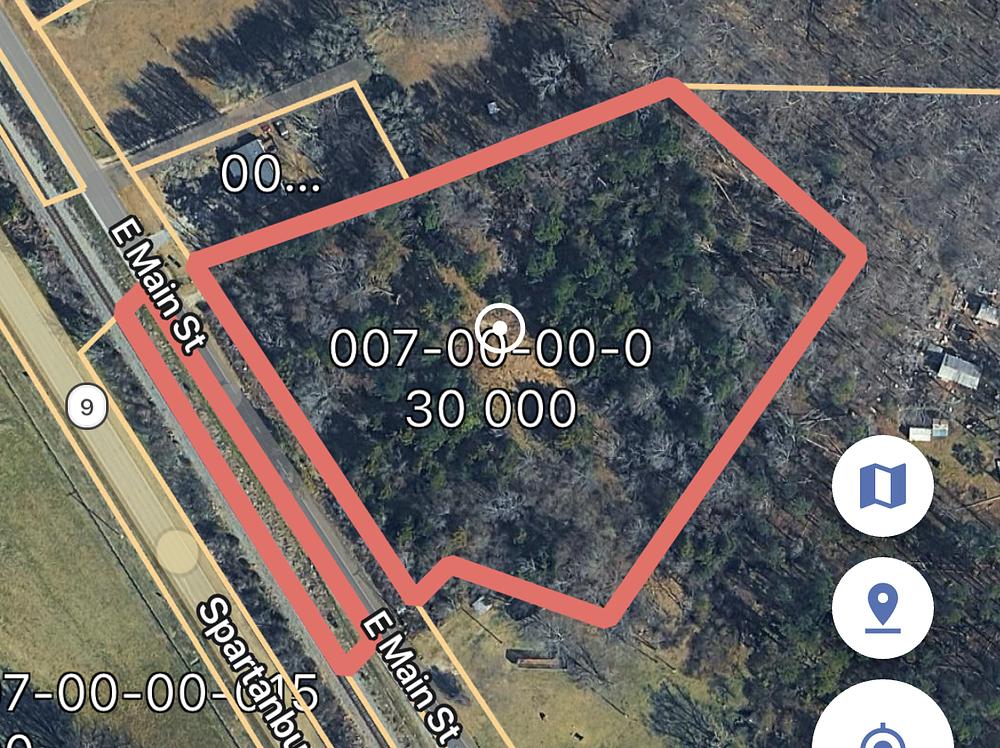This screenshot has width=1000, height=748.
Task: Open the map layers button
Action: [x=882, y=486]
